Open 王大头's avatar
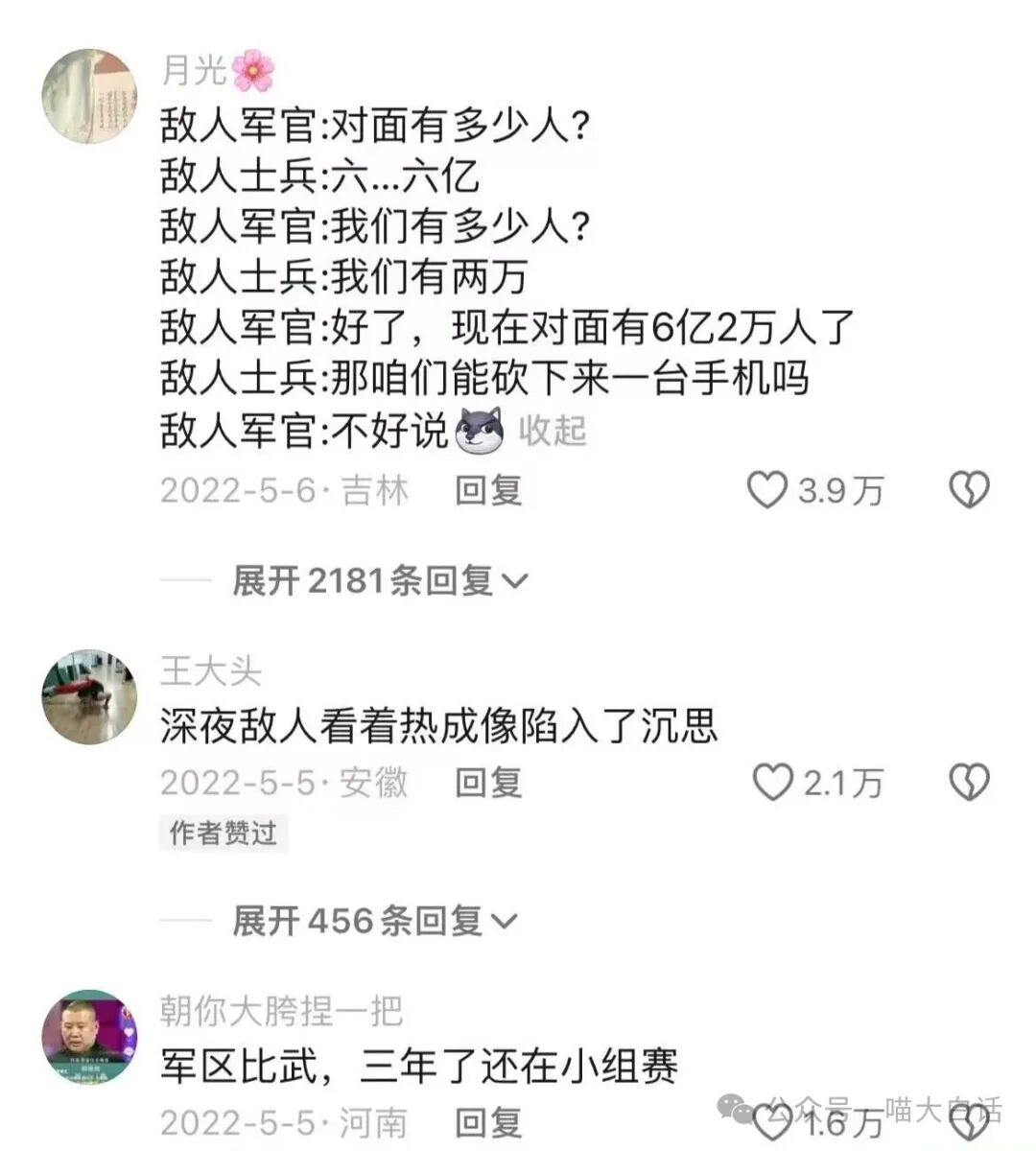The height and width of the screenshot is (1151, 1036). click(90, 696)
